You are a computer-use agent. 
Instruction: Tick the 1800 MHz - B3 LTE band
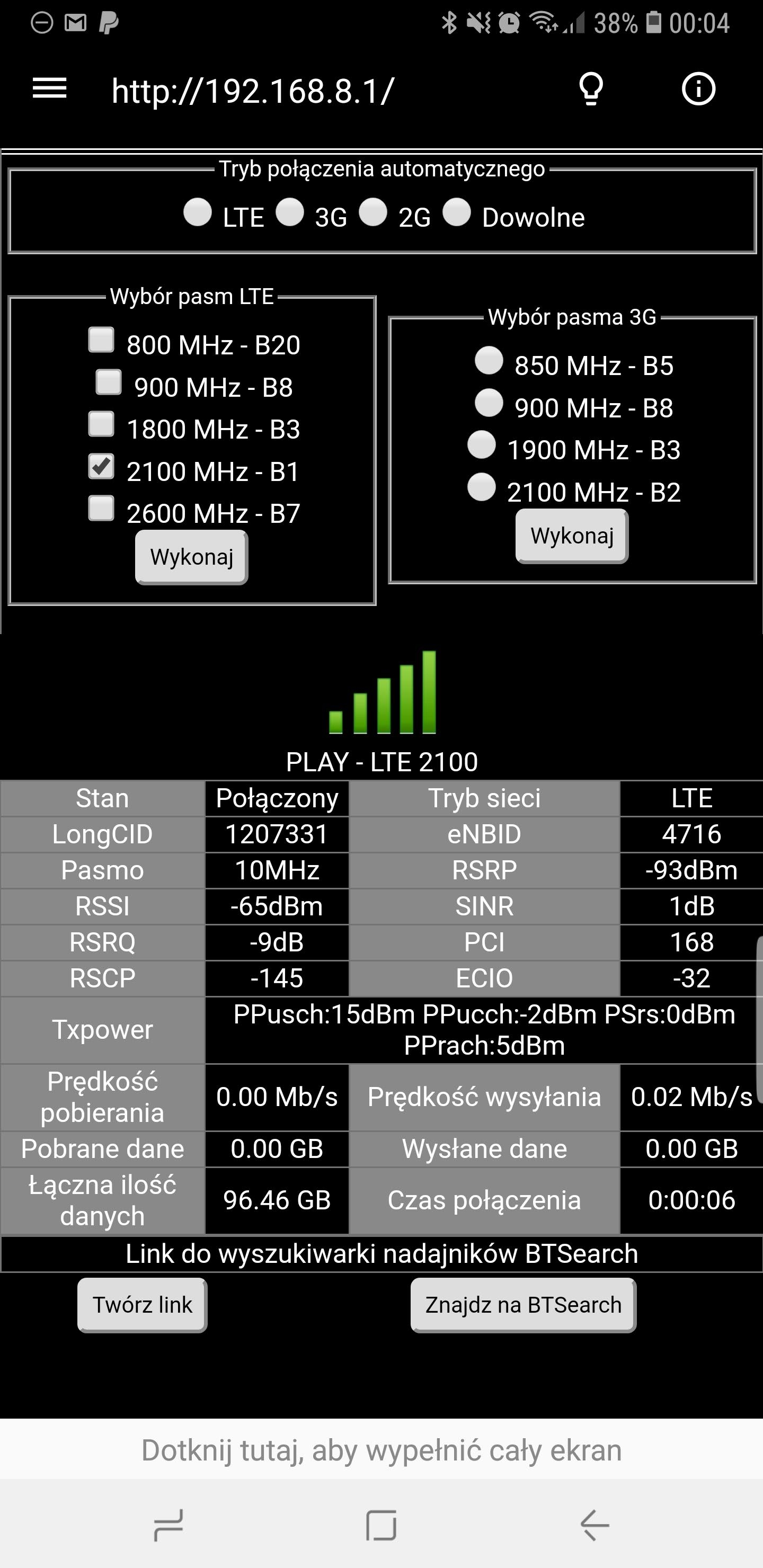[101, 424]
